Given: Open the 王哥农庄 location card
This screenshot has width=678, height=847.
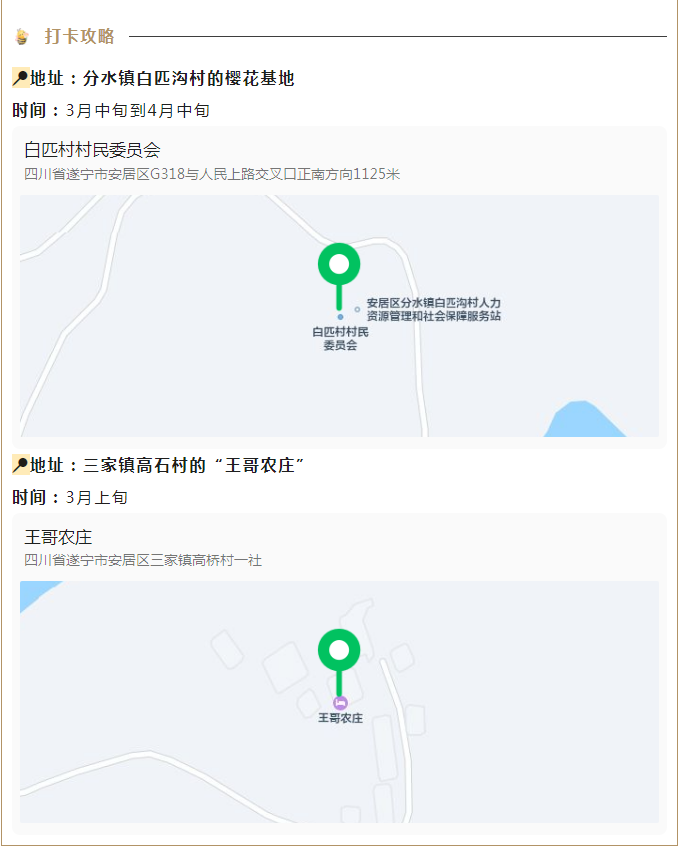Looking at the screenshot, I should 58,538.
